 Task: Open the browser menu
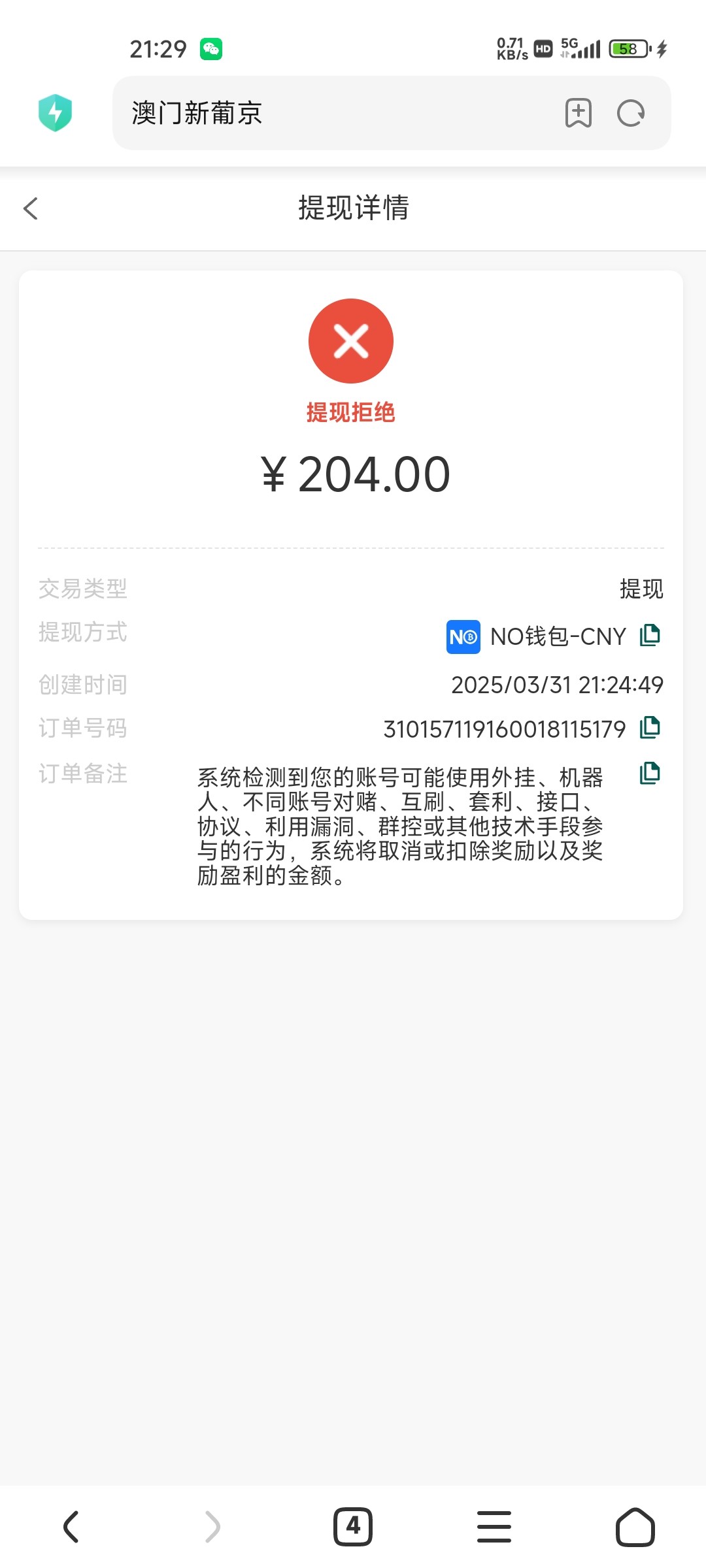click(x=494, y=1527)
